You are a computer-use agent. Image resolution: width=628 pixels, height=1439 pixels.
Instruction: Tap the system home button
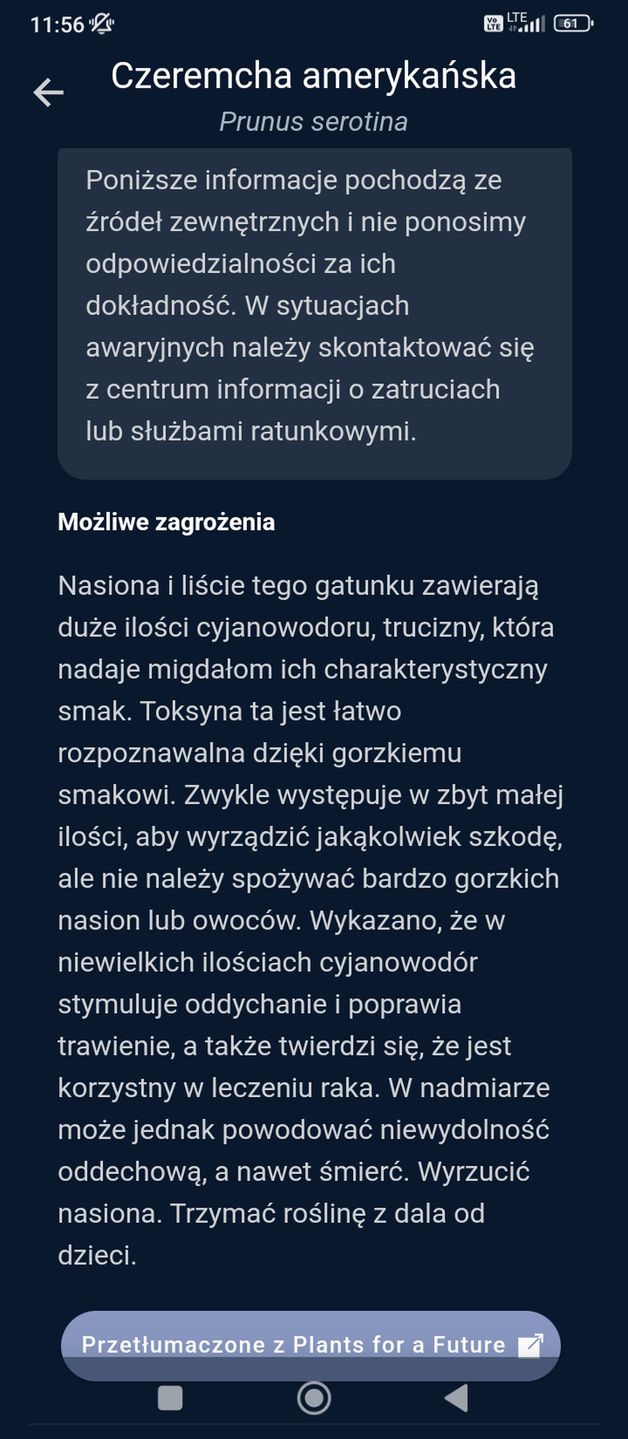pos(314,1398)
